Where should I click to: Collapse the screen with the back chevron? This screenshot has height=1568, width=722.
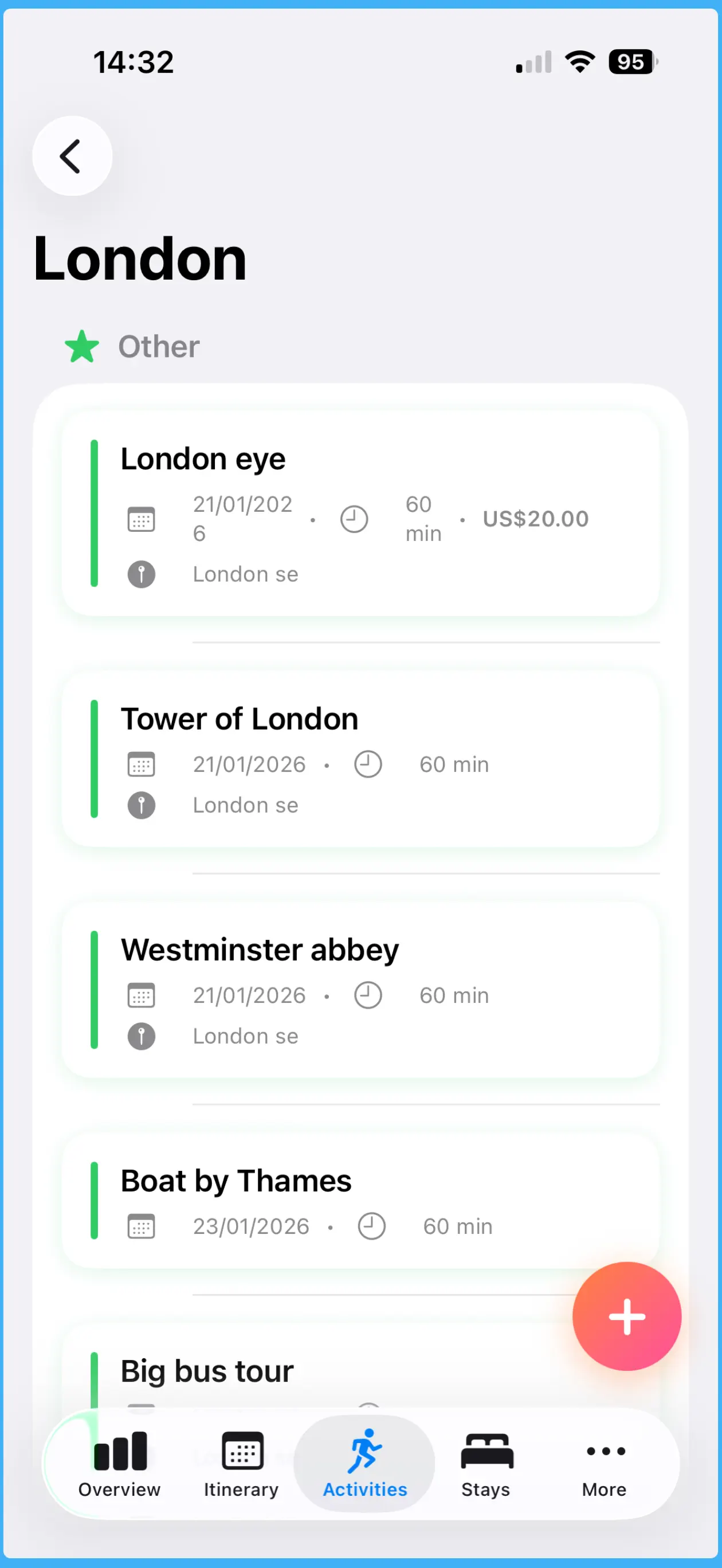pyautogui.click(x=72, y=156)
